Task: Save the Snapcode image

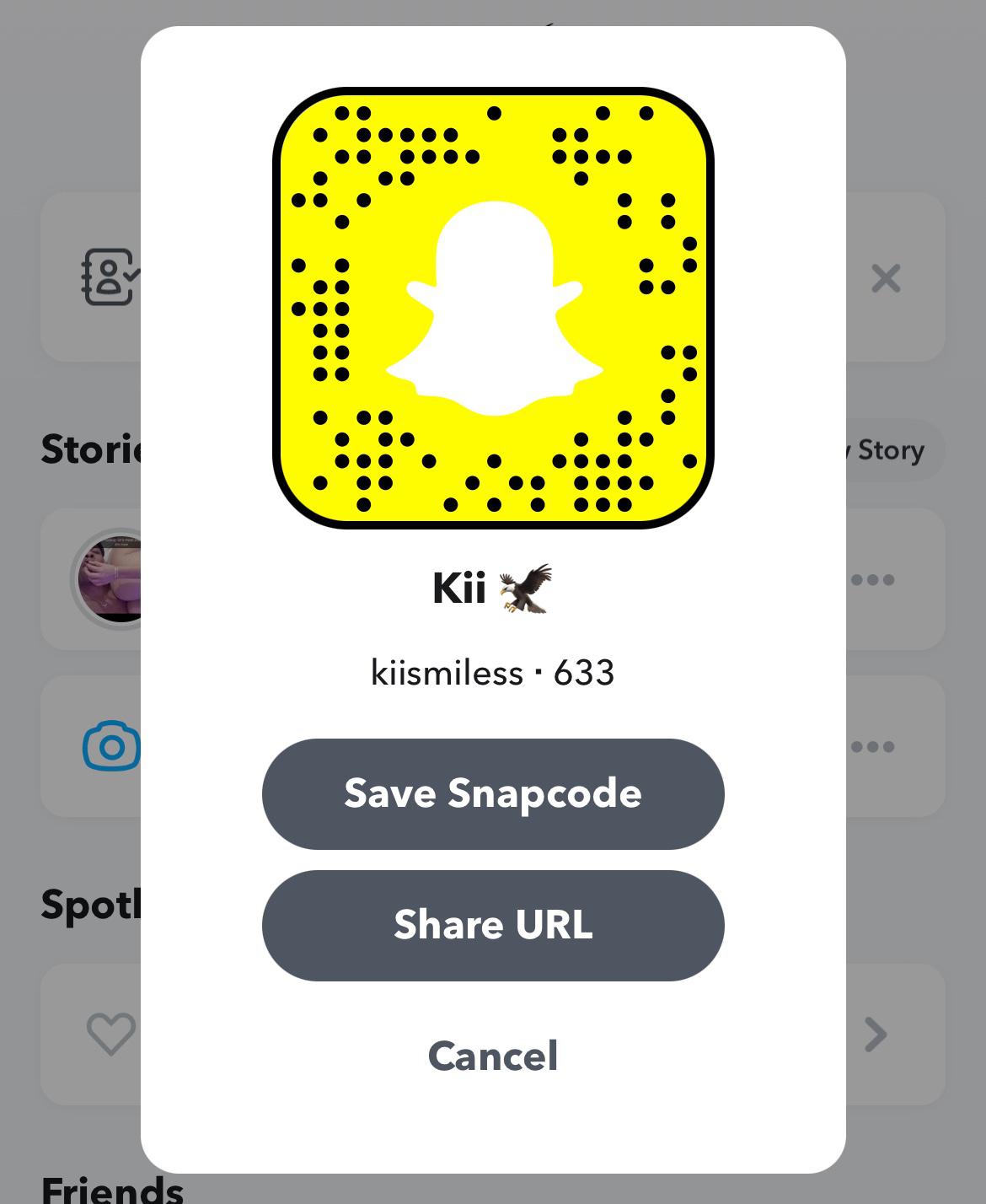Action: tap(493, 793)
